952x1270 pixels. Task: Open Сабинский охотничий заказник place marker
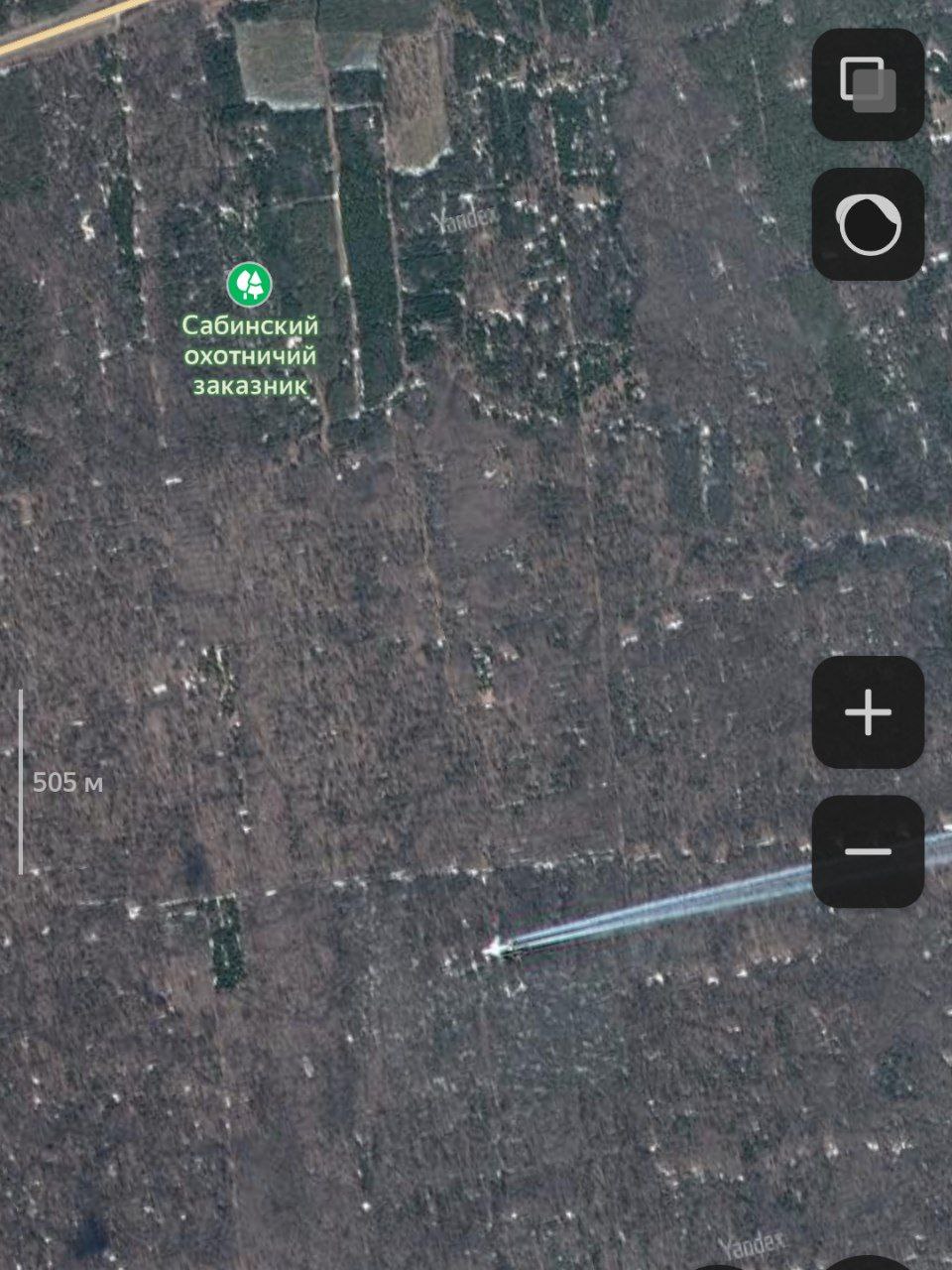250,285
